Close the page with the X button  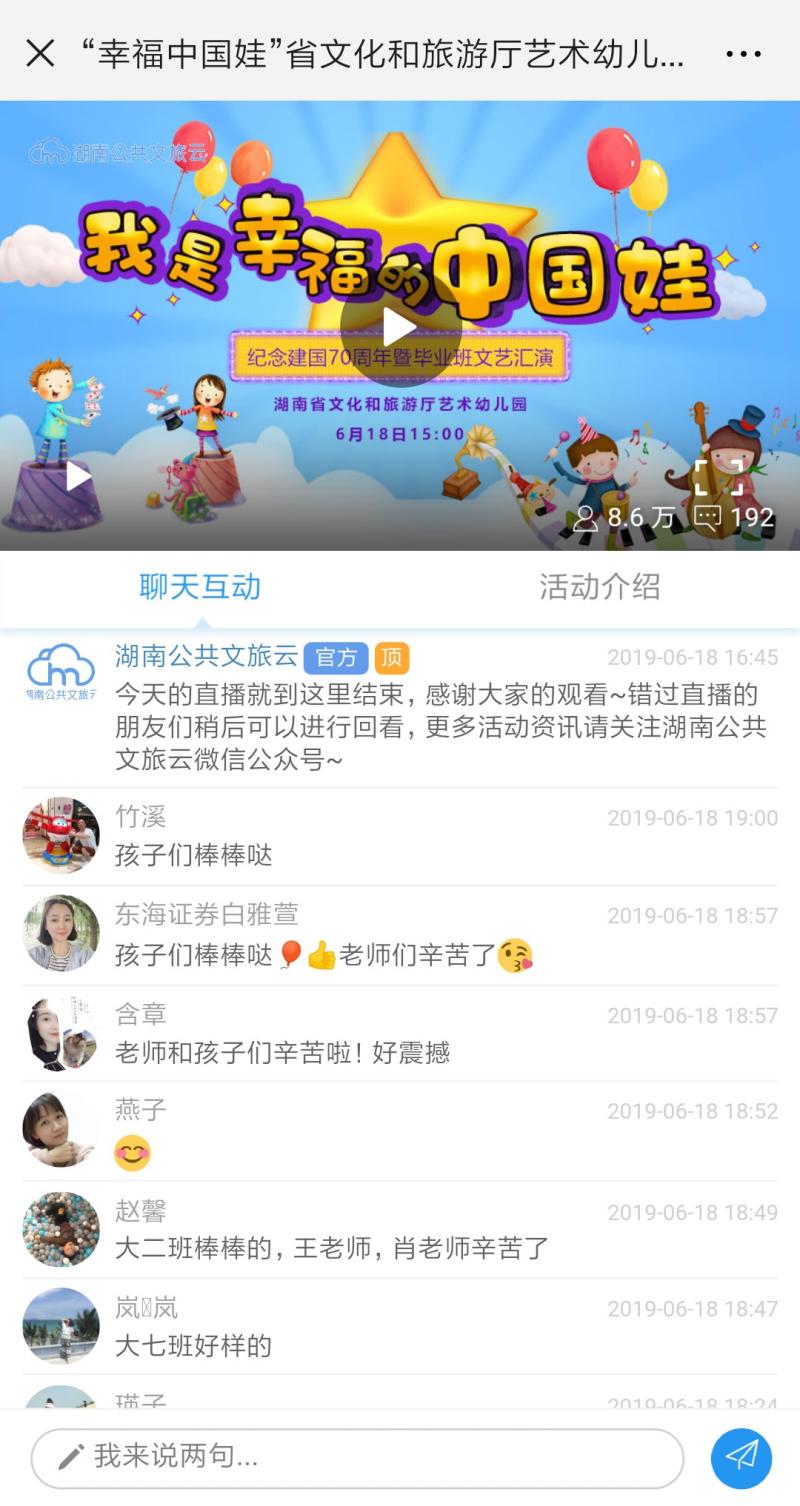pos(40,53)
